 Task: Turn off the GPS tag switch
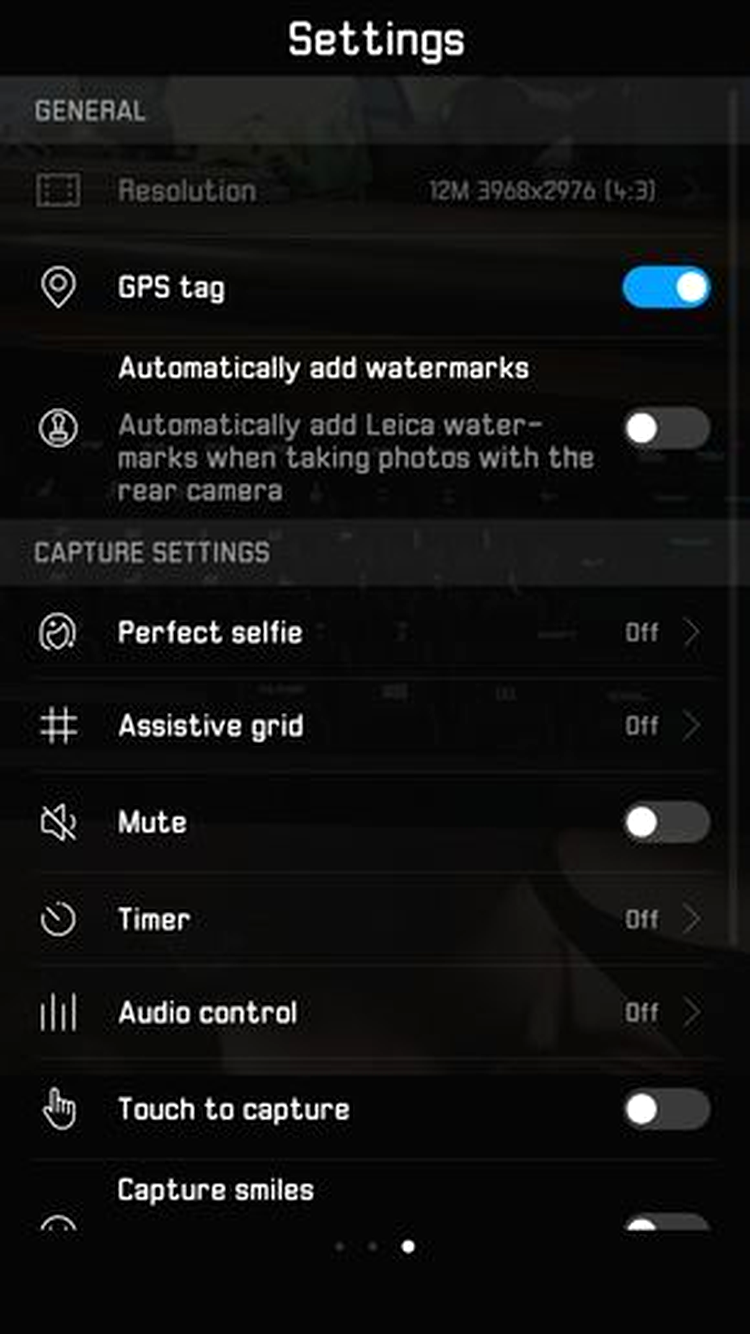(666, 288)
